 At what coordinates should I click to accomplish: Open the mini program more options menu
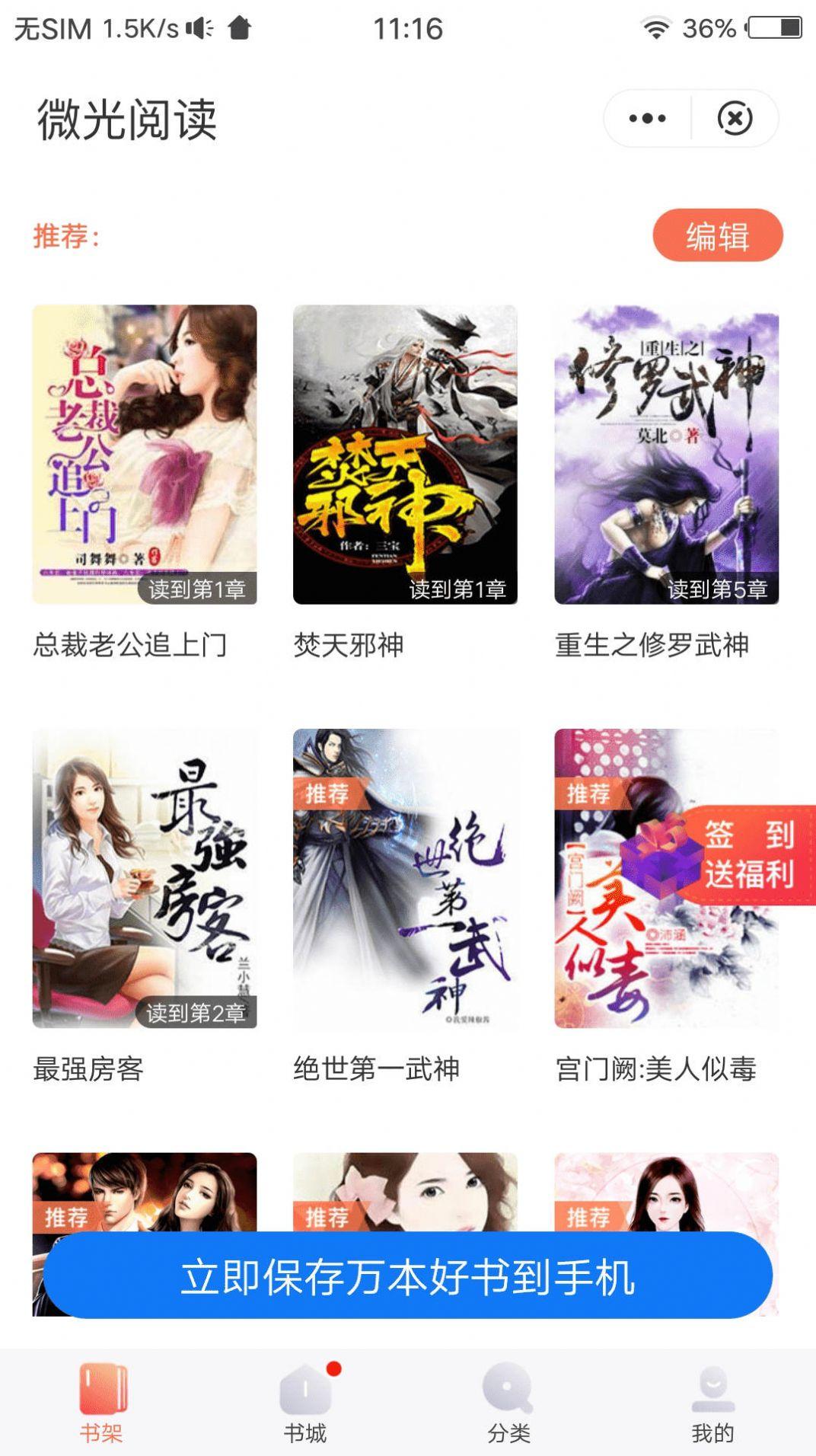tap(648, 118)
